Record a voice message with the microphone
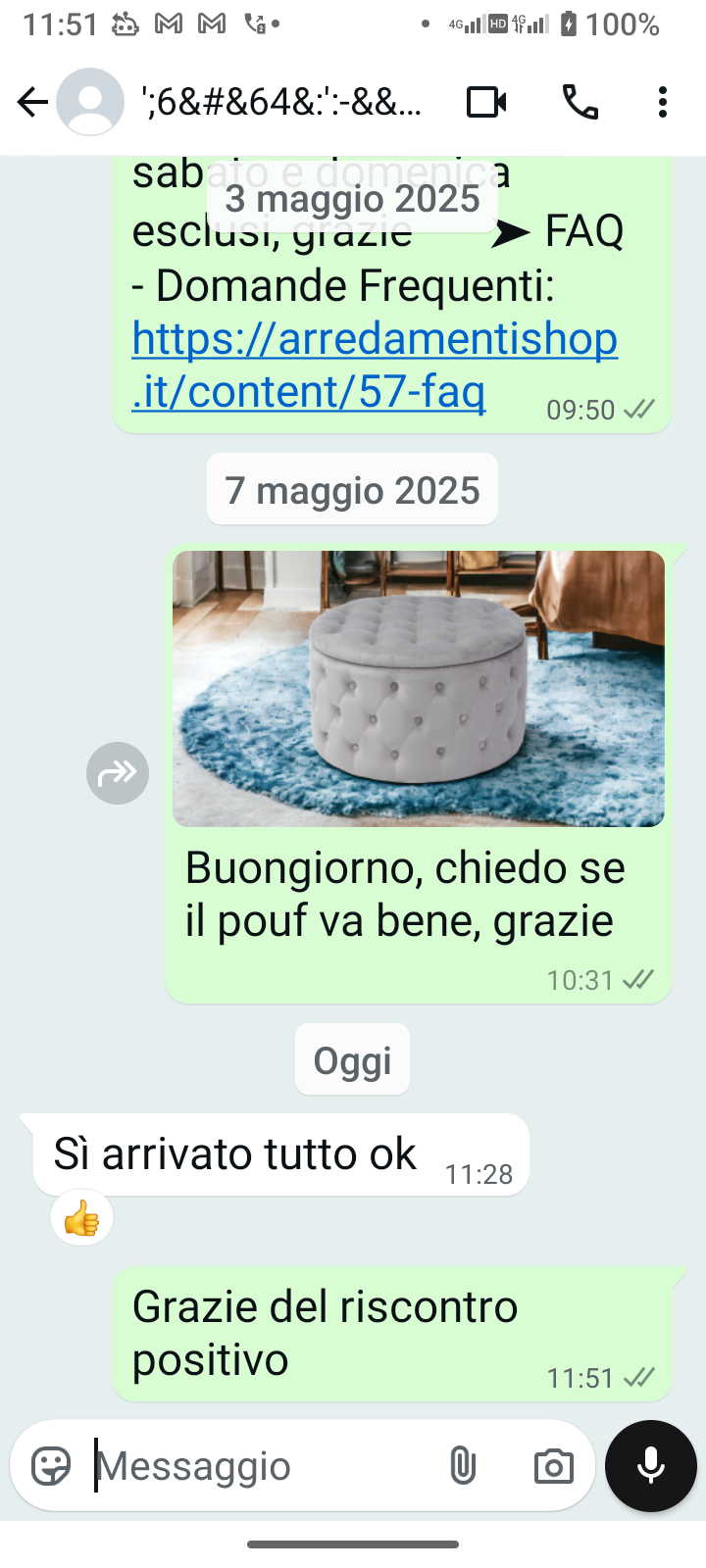 651,1466
